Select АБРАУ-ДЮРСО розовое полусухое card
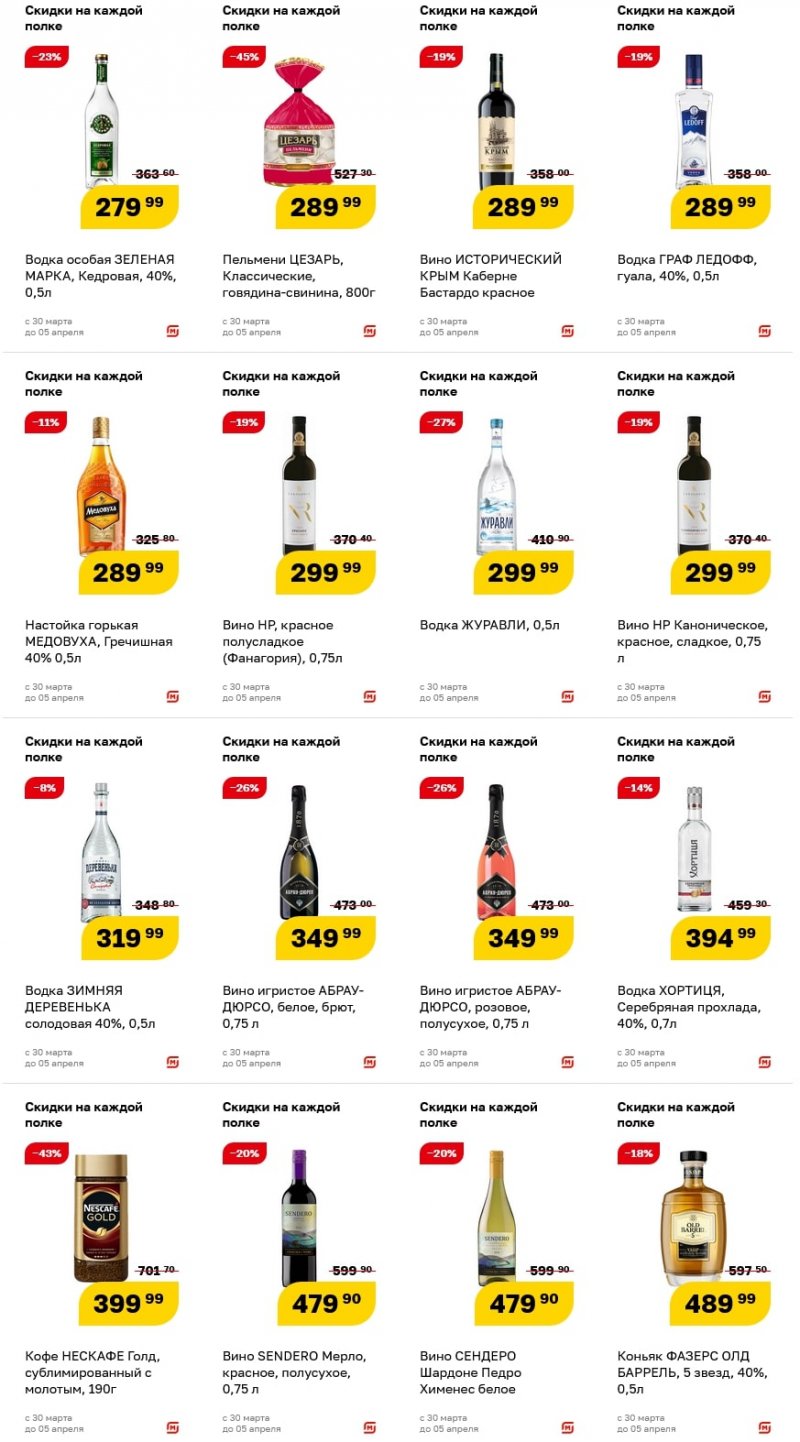This screenshot has width=800, height=1442. tap(496, 900)
